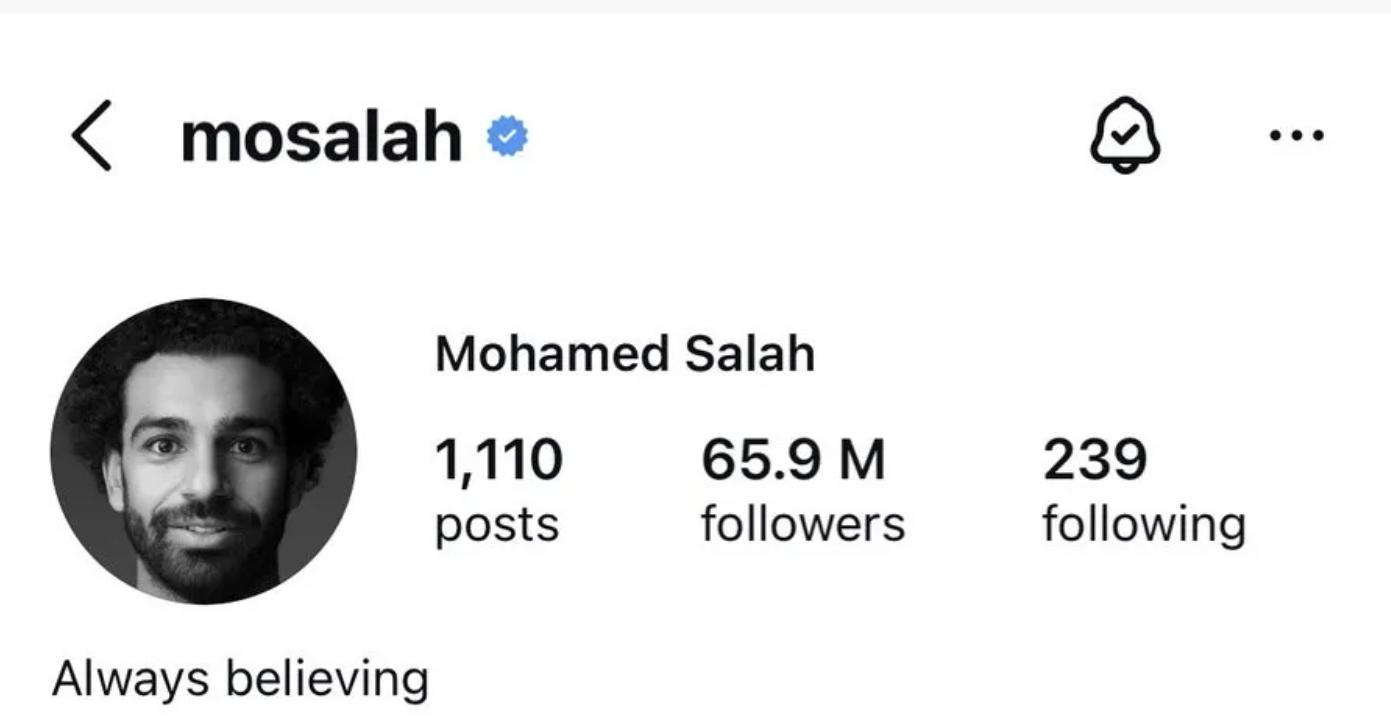Viewport: 1391px width, 719px height.
Task: Open the three-dot overflow menu
Action: pyautogui.click(x=1296, y=136)
